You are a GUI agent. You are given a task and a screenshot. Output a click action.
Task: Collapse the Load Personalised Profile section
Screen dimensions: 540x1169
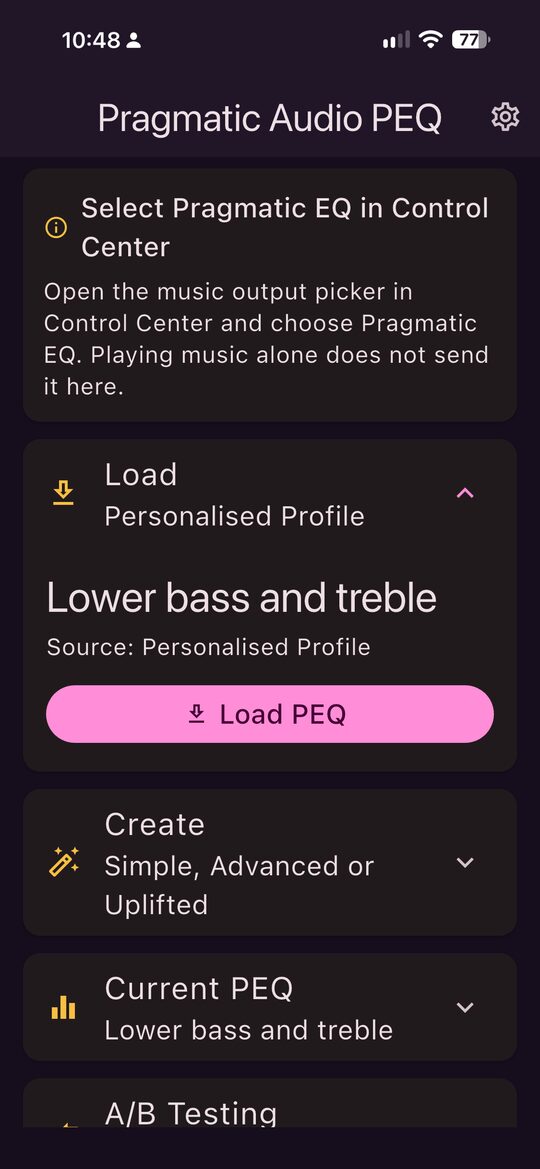click(x=465, y=494)
